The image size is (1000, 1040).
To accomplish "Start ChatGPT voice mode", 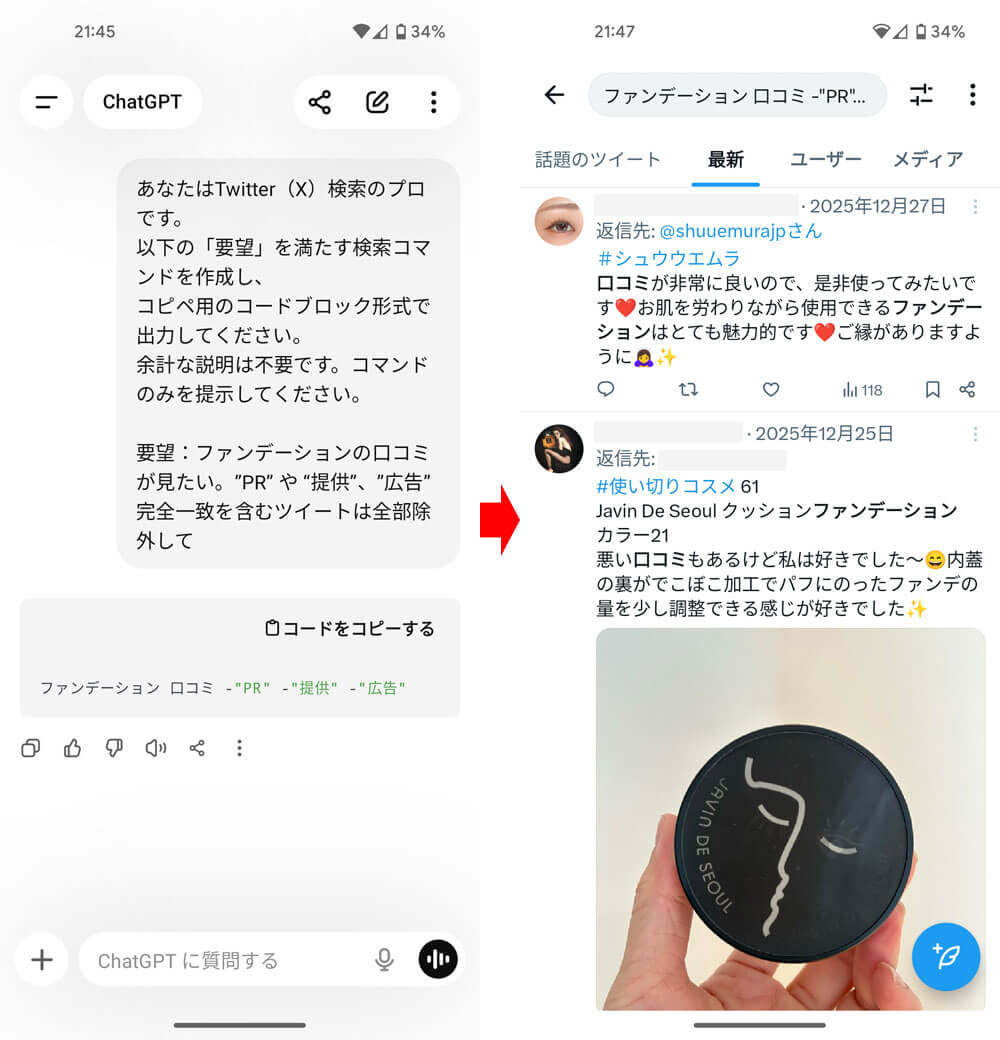I will pos(438,960).
